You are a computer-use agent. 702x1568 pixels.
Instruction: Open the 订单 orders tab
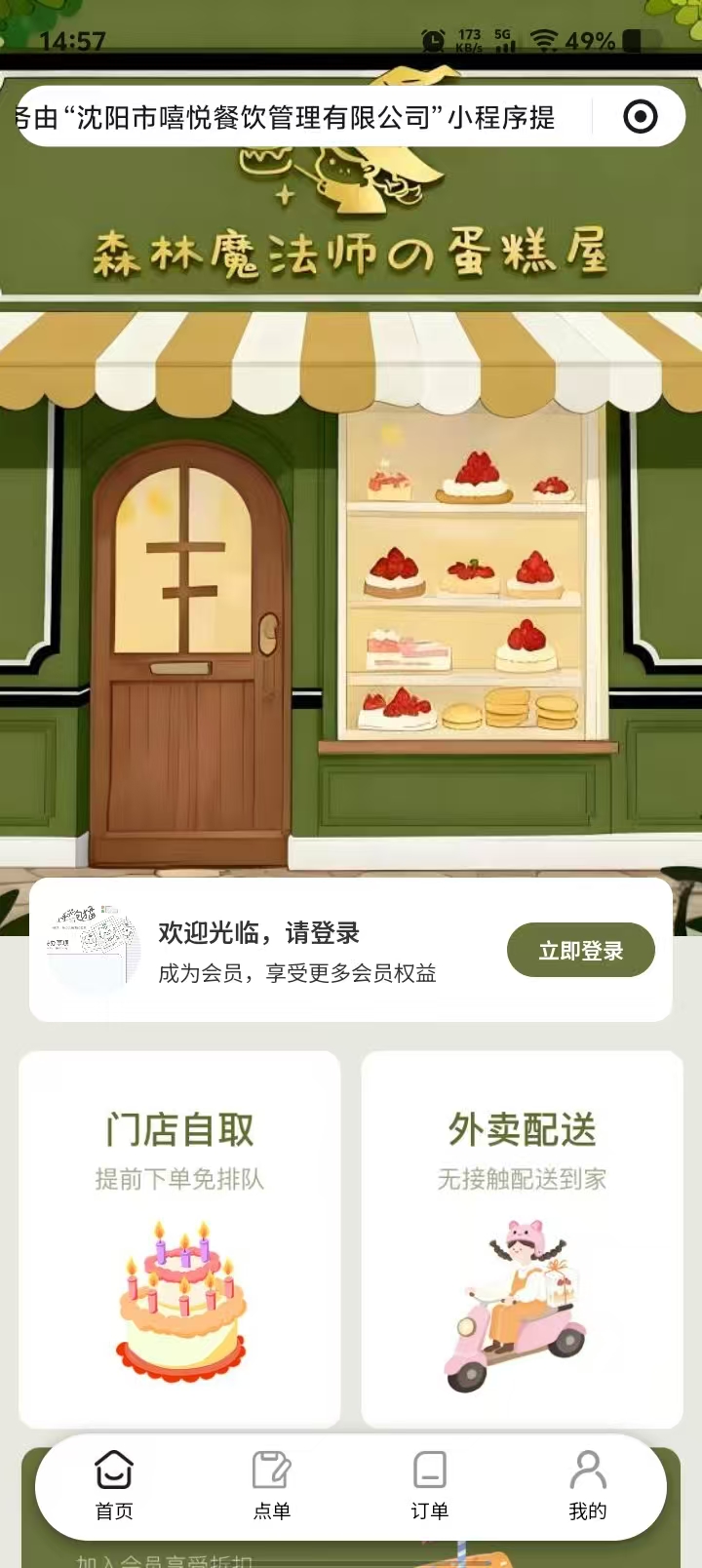(x=429, y=1485)
